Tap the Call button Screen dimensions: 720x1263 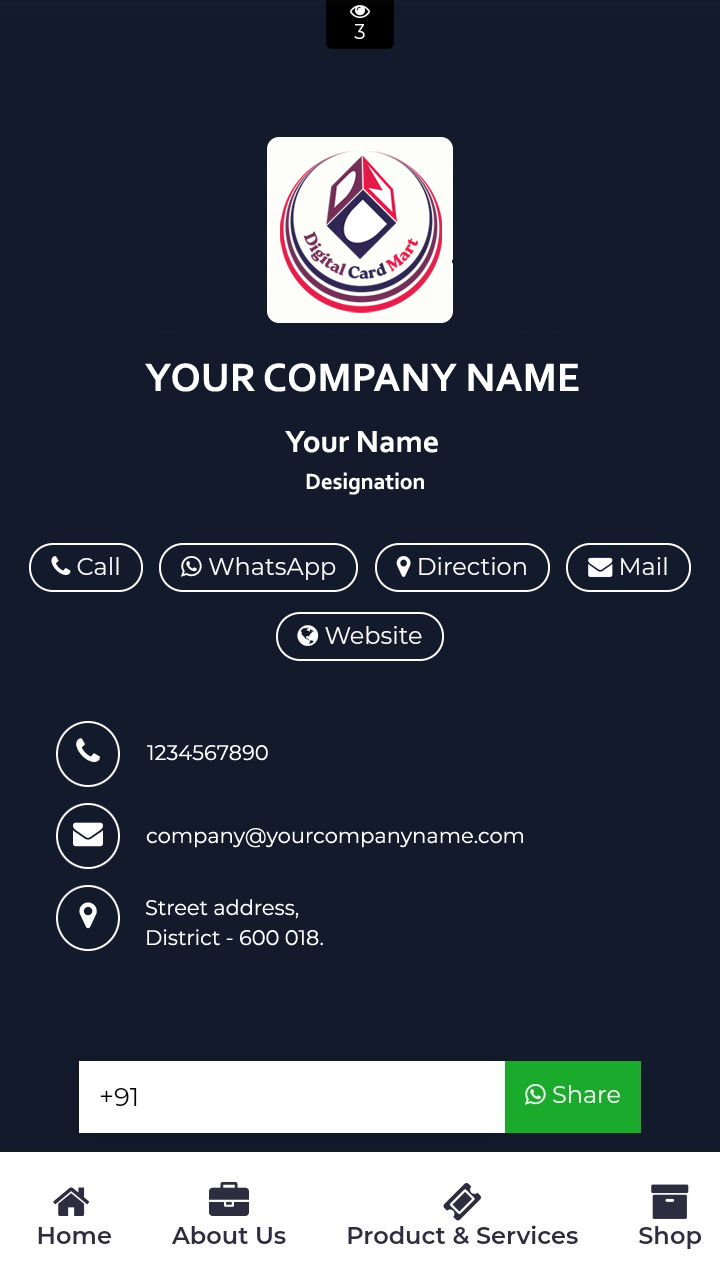click(86, 567)
